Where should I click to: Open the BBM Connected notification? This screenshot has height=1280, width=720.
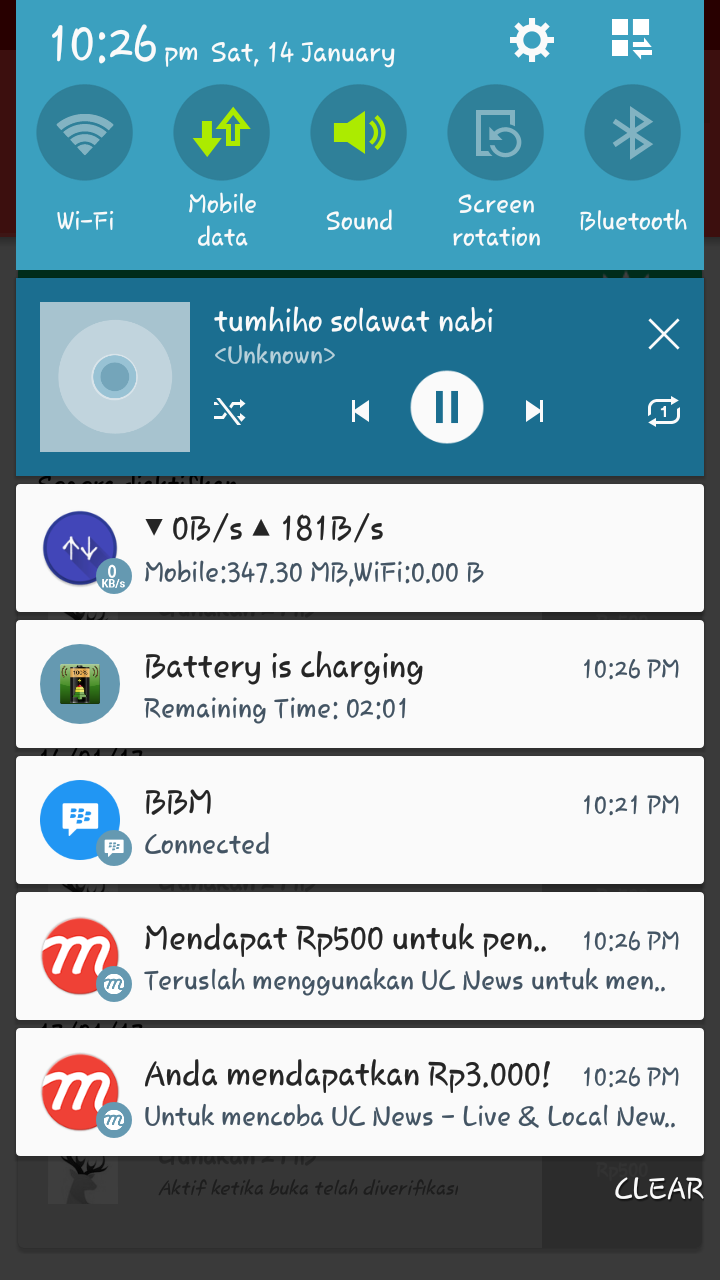[x=360, y=820]
